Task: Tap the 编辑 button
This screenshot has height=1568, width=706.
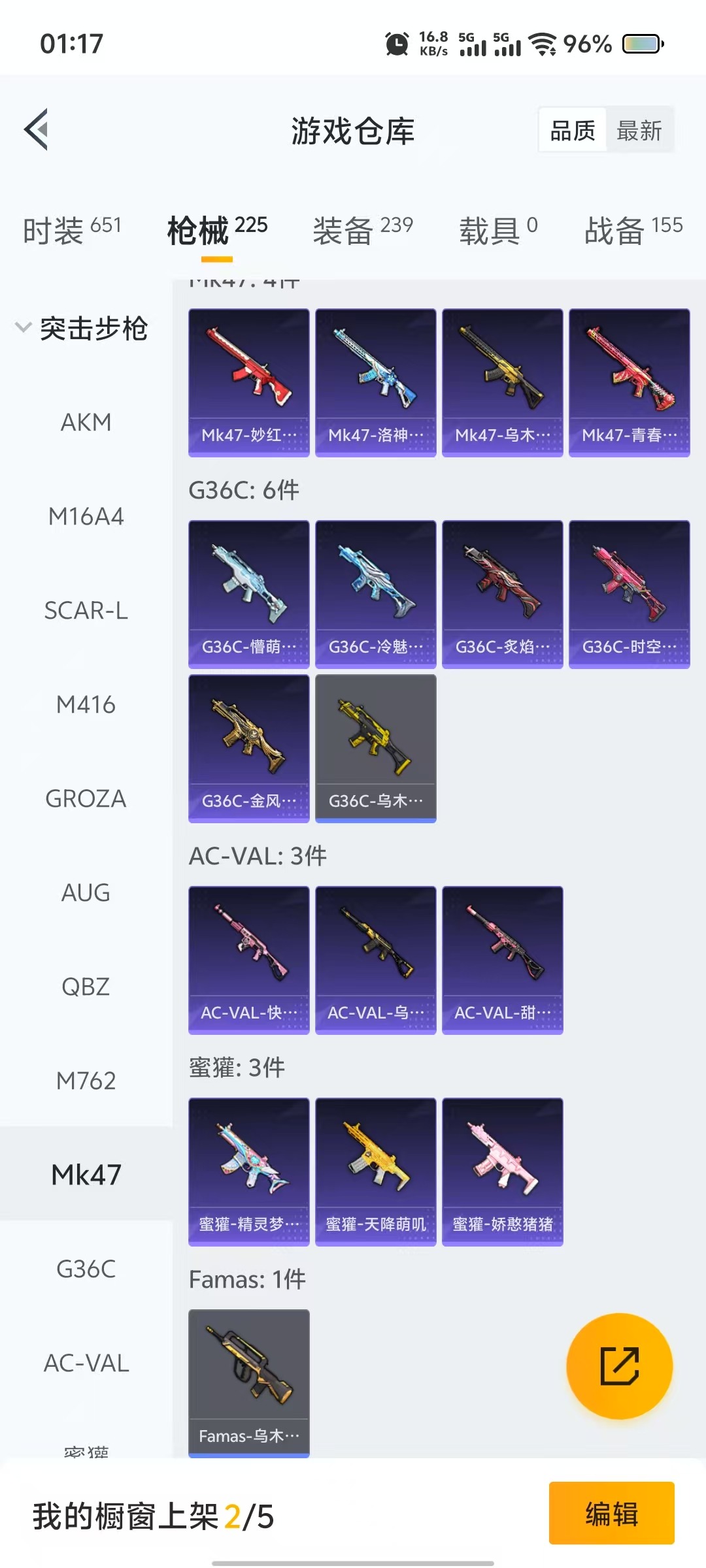Action: coord(611,1513)
